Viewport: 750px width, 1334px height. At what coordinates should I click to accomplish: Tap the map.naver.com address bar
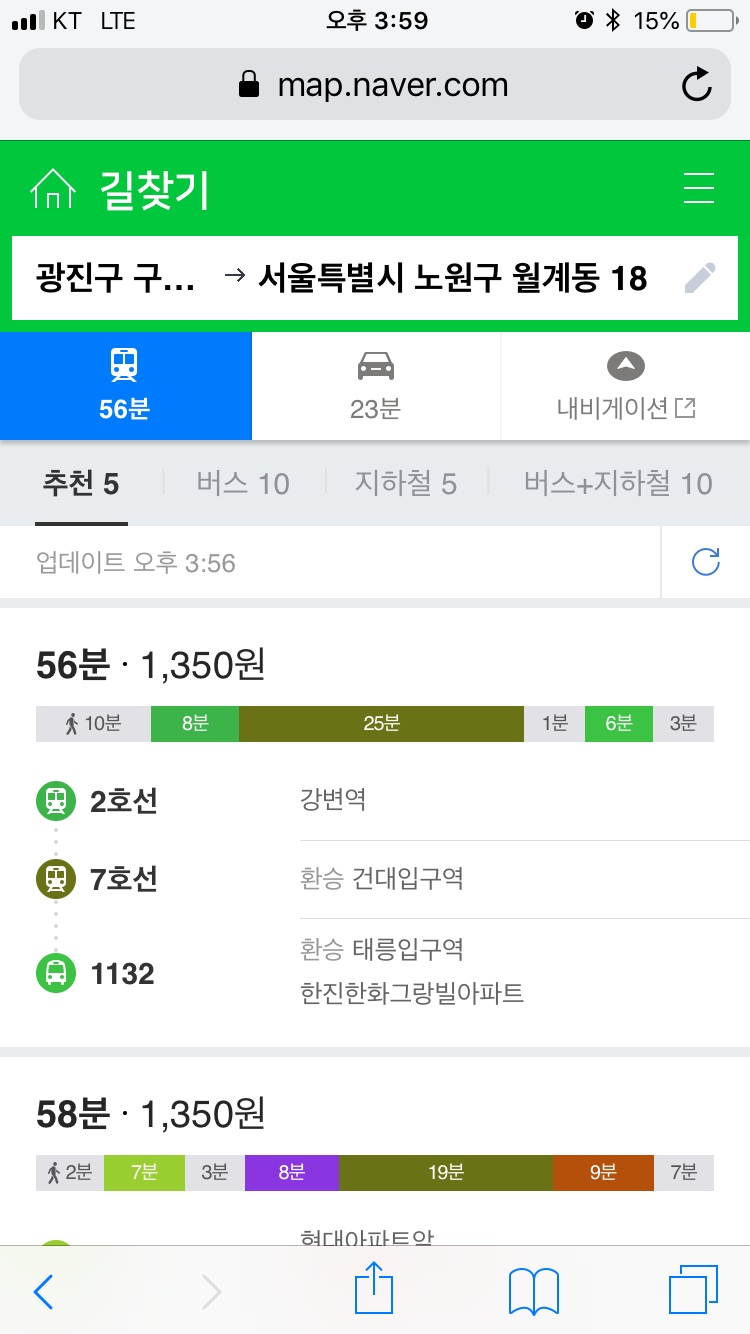(375, 85)
